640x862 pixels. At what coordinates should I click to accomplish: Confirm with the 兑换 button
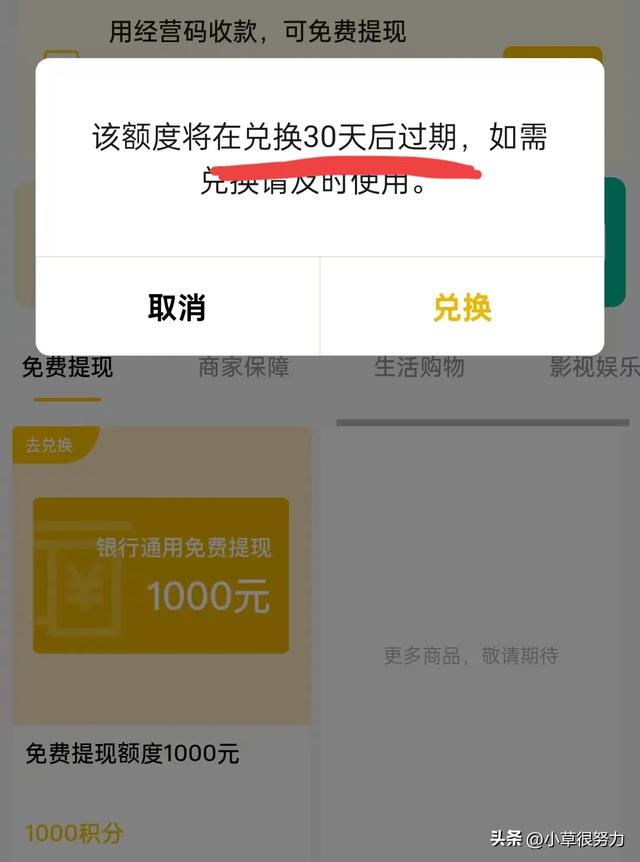[x=462, y=307]
